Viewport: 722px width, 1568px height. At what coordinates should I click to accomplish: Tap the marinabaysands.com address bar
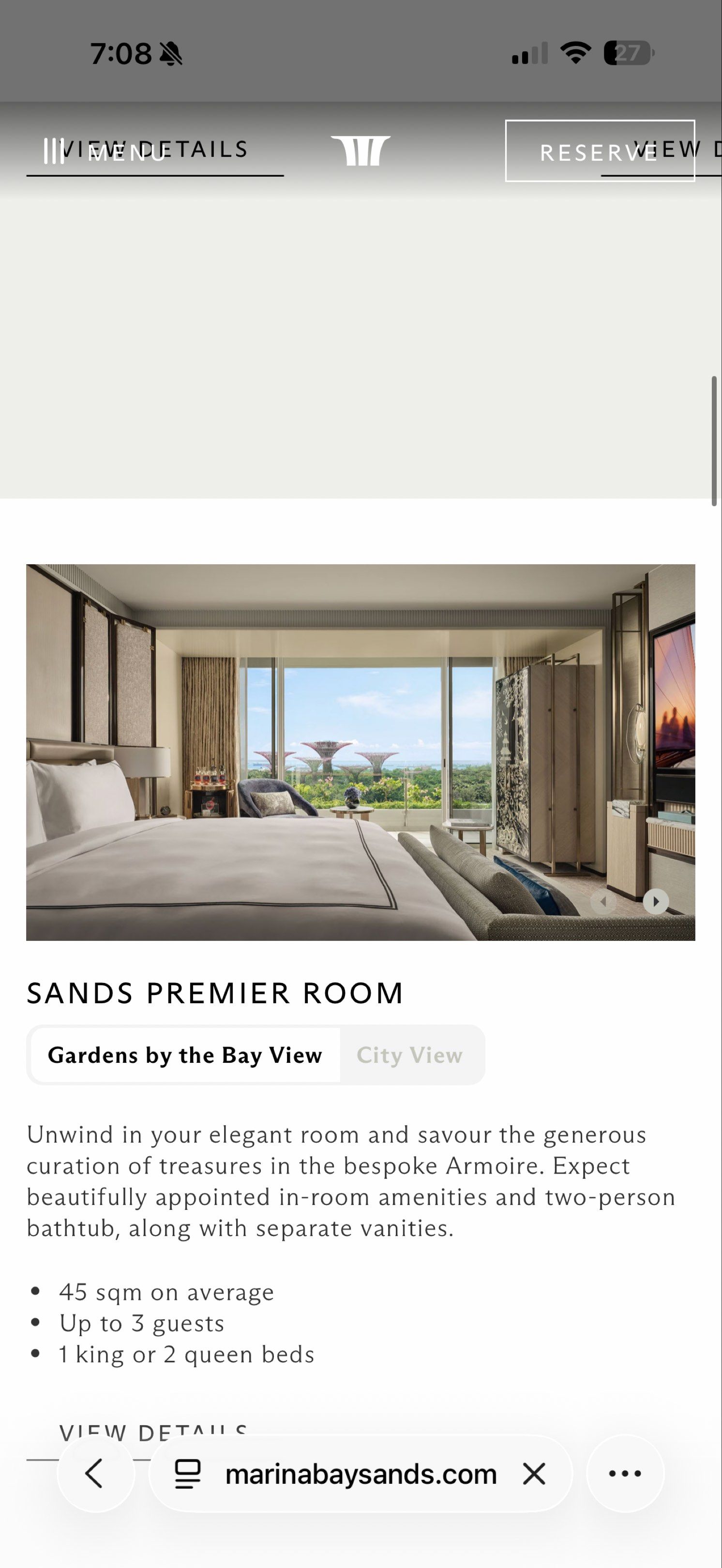tap(361, 1473)
